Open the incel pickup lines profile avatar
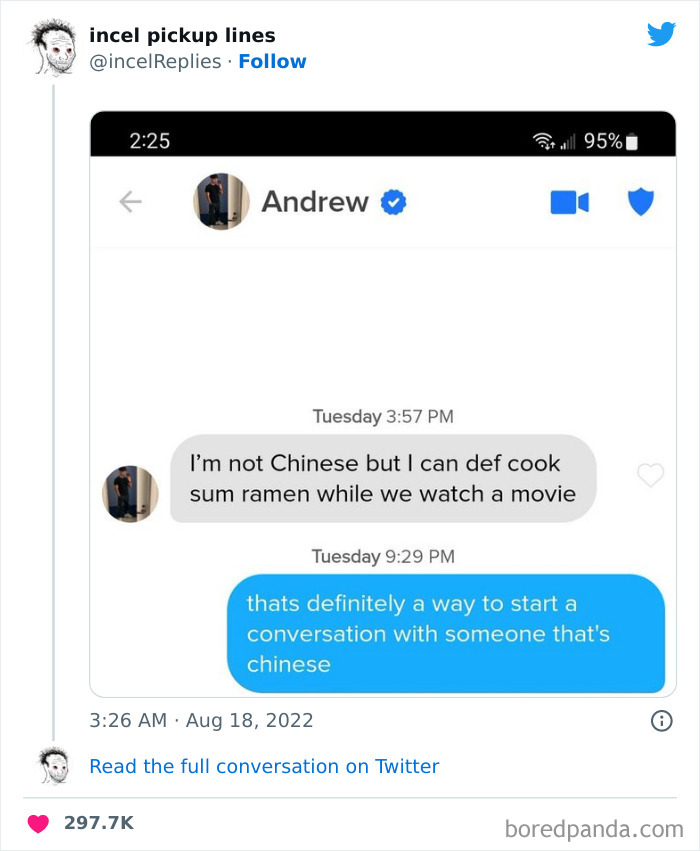This screenshot has width=700, height=851. tap(53, 47)
